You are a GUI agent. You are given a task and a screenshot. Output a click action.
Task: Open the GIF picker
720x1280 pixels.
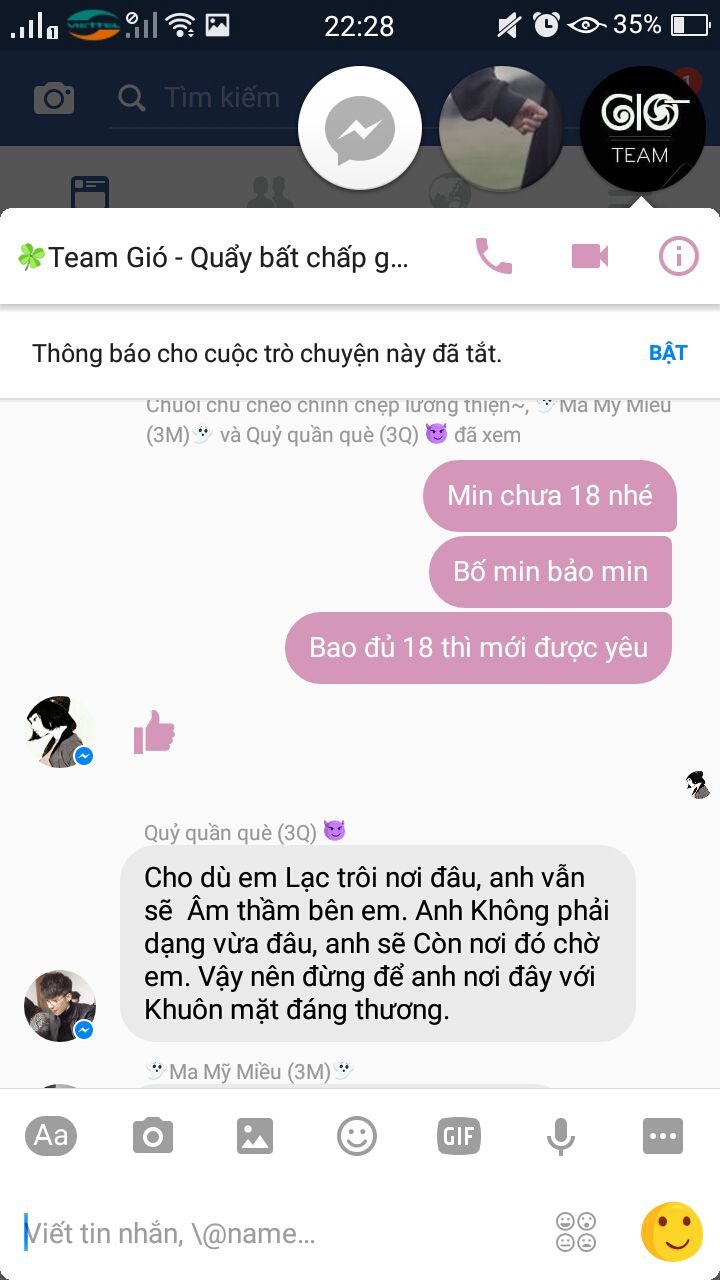point(459,1136)
